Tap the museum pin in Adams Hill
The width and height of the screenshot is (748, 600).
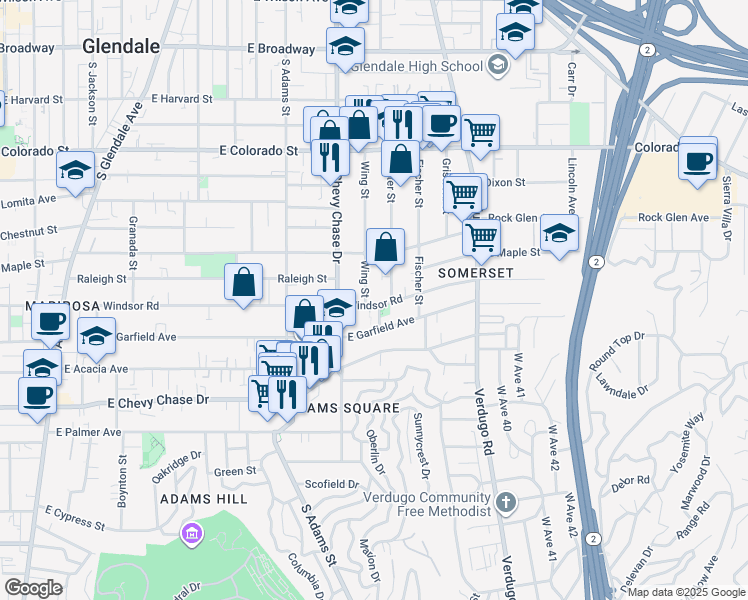point(192,535)
